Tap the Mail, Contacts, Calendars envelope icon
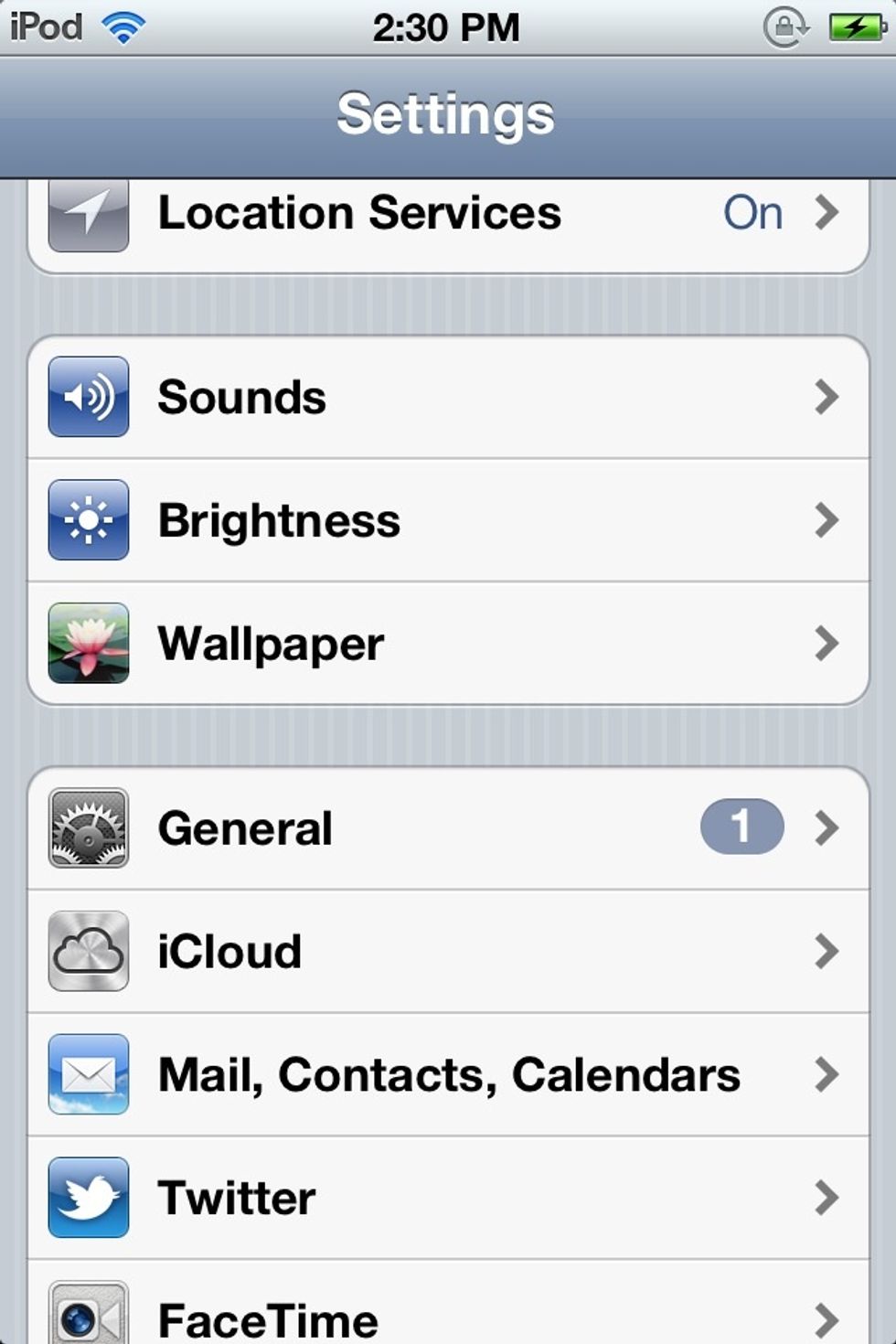Image resolution: width=896 pixels, height=1344 pixels. 88,1074
